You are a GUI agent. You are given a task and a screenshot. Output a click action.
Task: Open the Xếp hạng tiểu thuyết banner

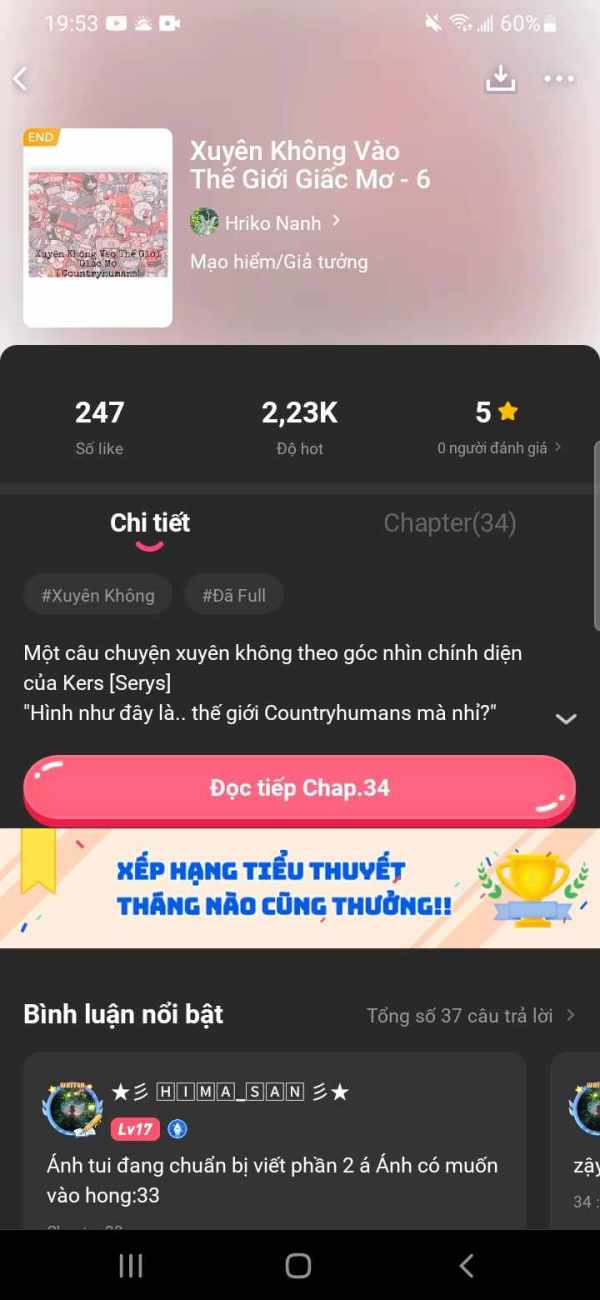[300, 888]
